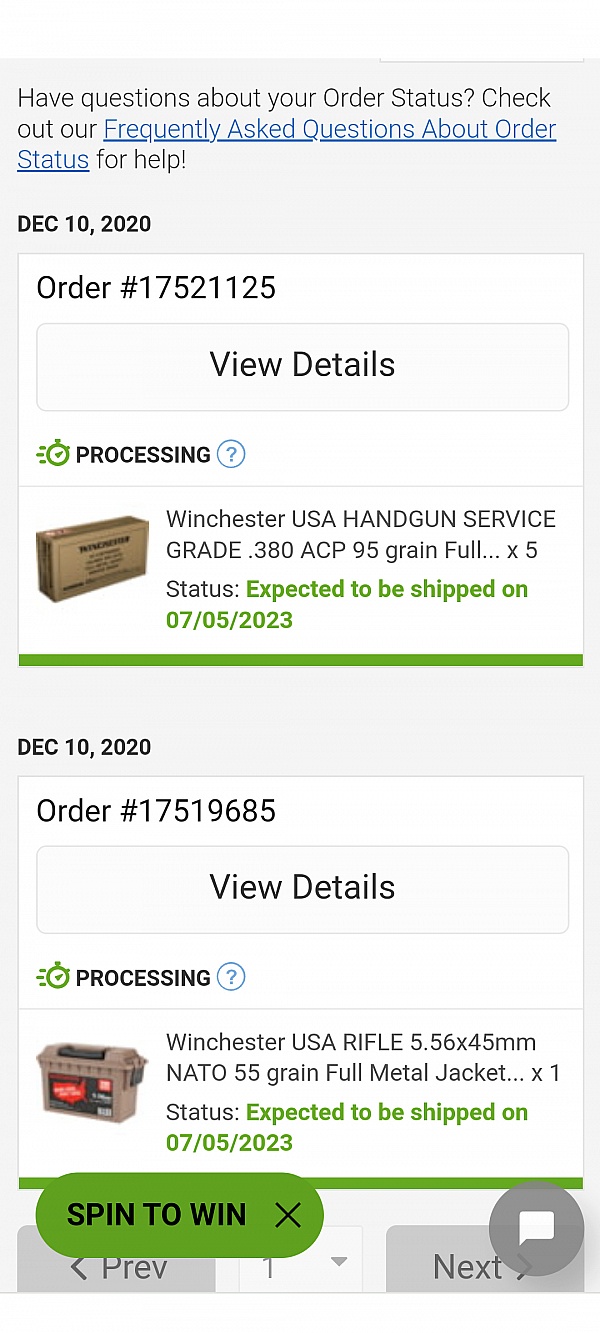Screen dimensions: 600x1333
Task: View details for order #17519685
Action: [302, 889]
